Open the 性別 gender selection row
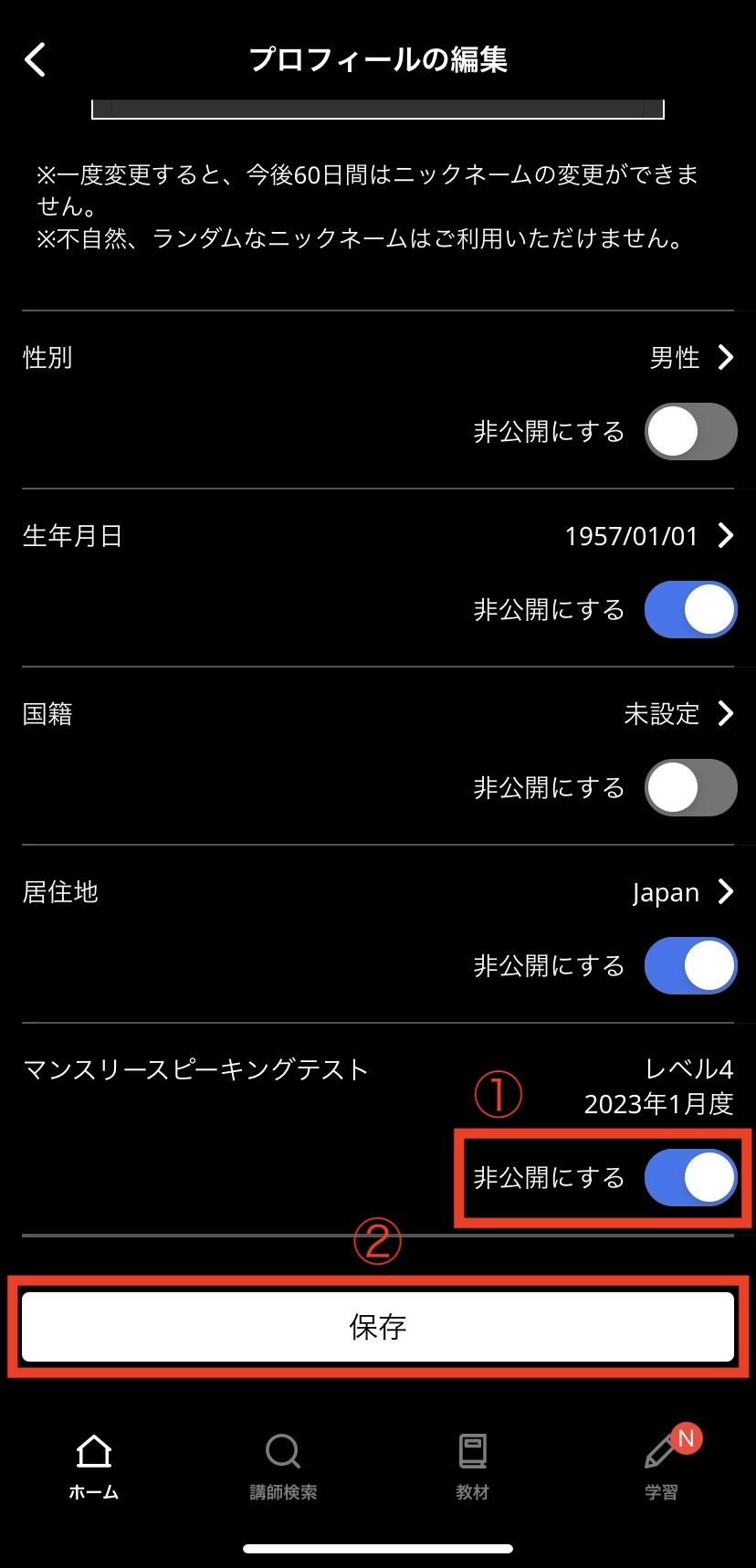The height and width of the screenshot is (1568, 756). [x=378, y=357]
